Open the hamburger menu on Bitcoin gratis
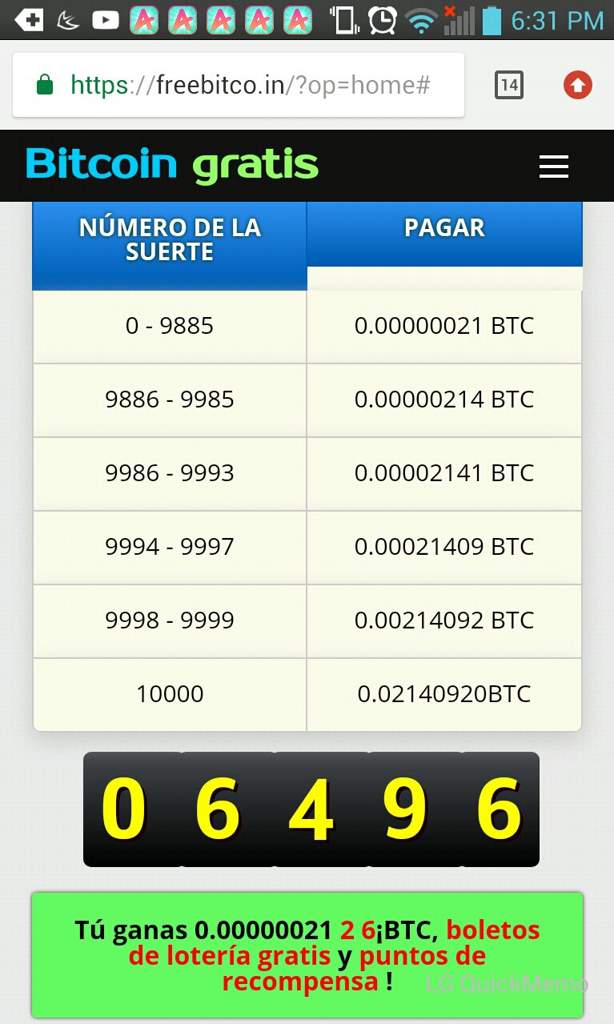Screen dimensions: 614x1024 point(553,167)
